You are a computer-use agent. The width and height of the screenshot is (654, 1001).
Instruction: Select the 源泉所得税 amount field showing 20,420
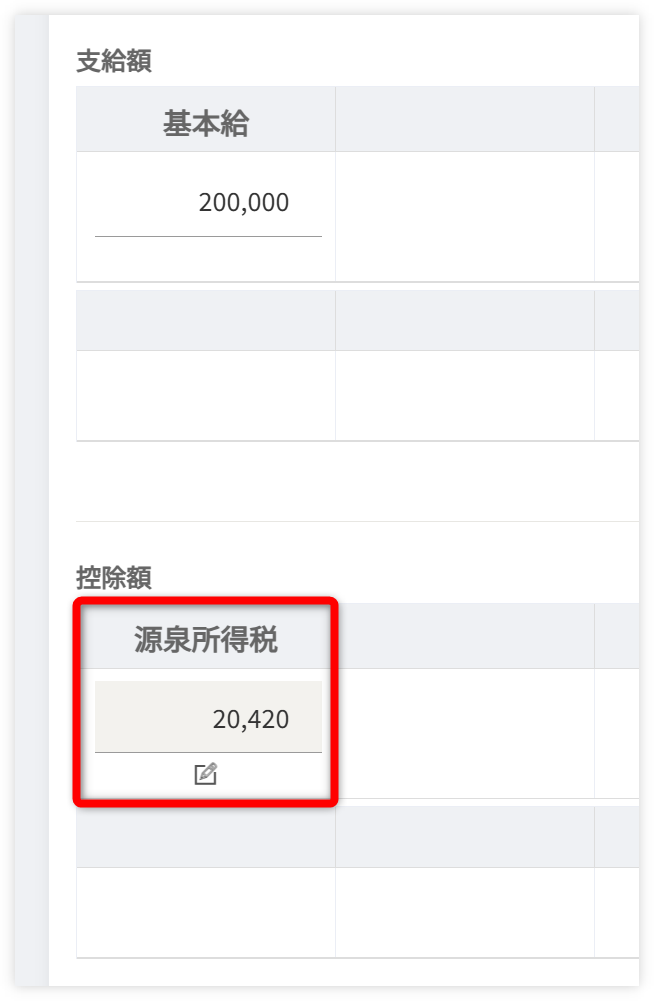pyautogui.click(x=208, y=717)
